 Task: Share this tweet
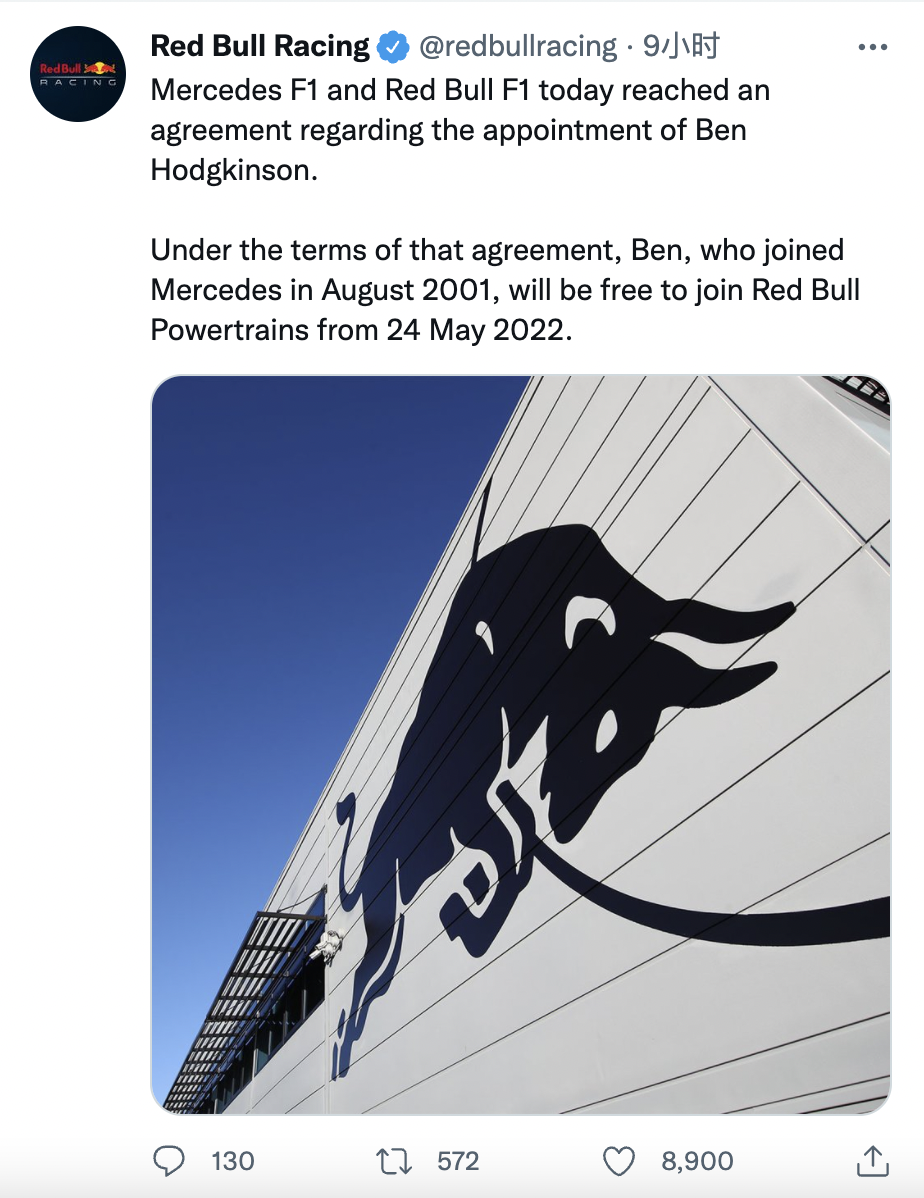(872, 1160)
